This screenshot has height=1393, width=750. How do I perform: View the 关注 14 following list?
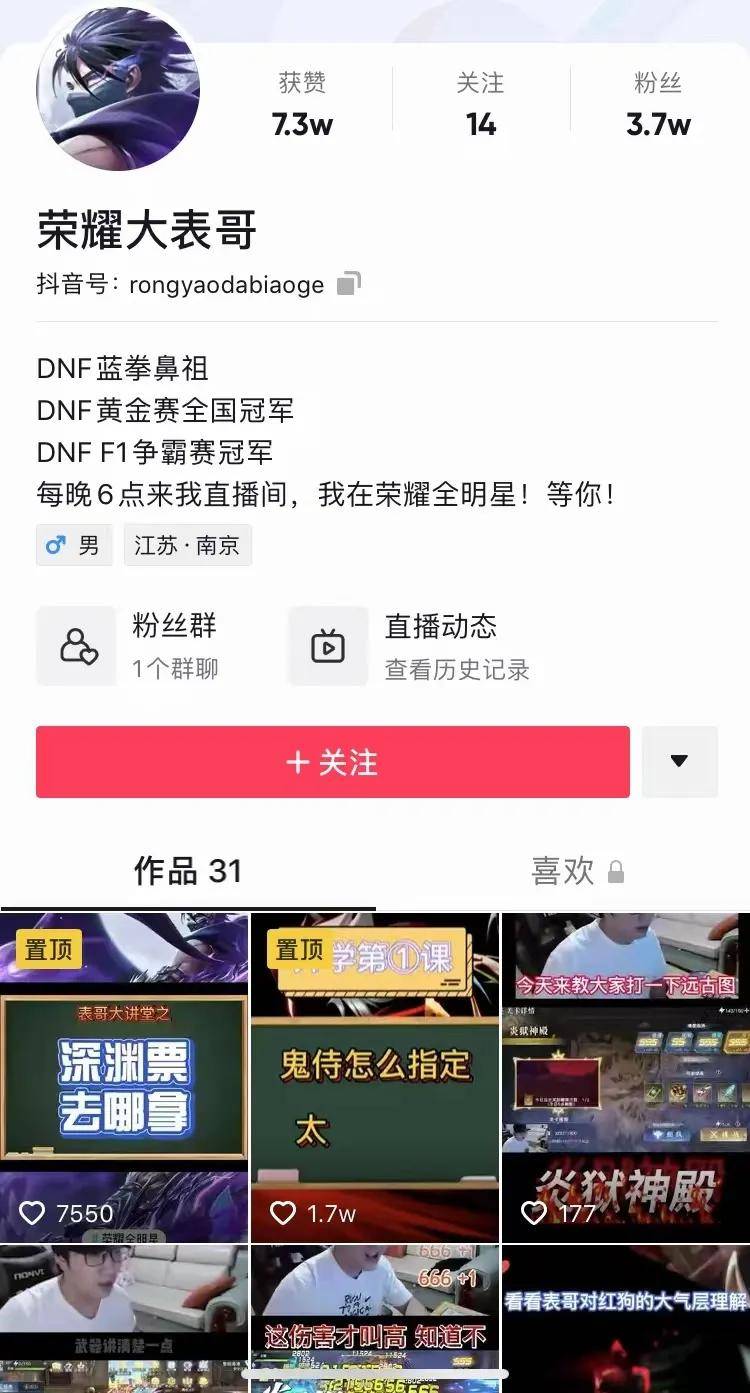coord(480,104)
